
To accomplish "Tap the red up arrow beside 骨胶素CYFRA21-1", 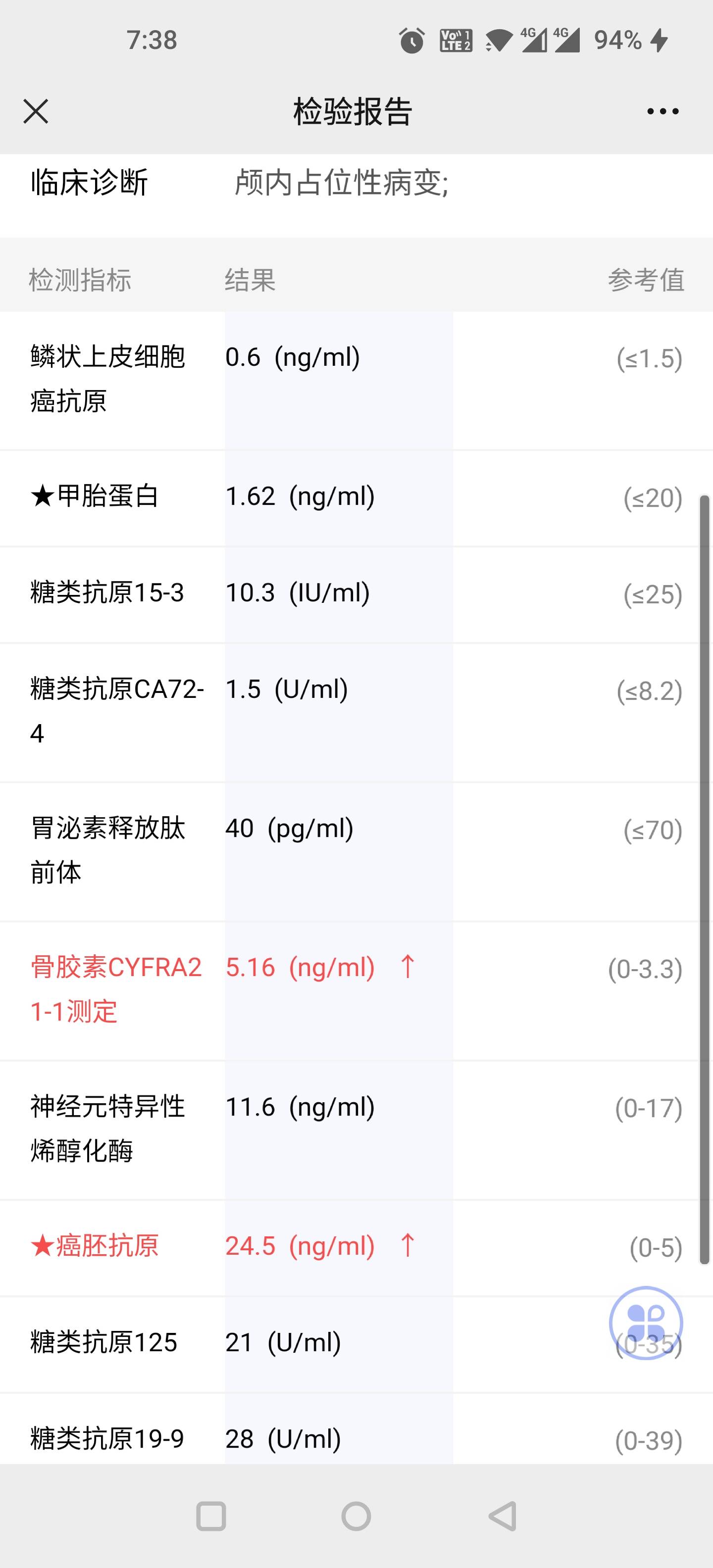I will pyautogui.click(x=407, y=967).
